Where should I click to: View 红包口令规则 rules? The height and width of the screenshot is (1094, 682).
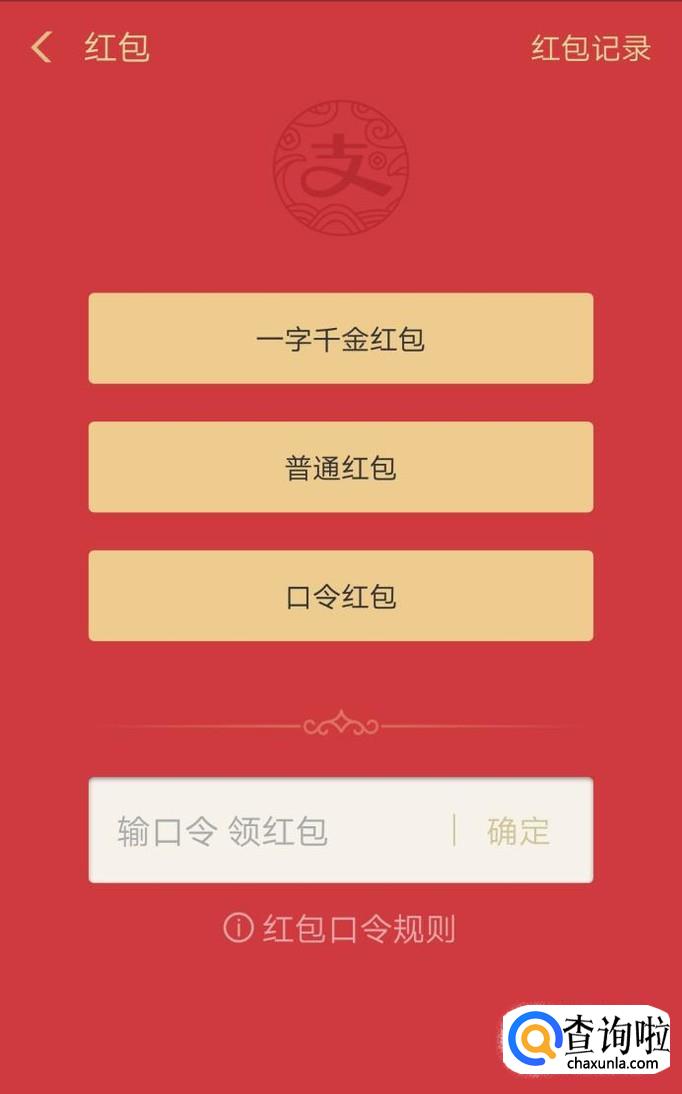[x=340, y=929]
